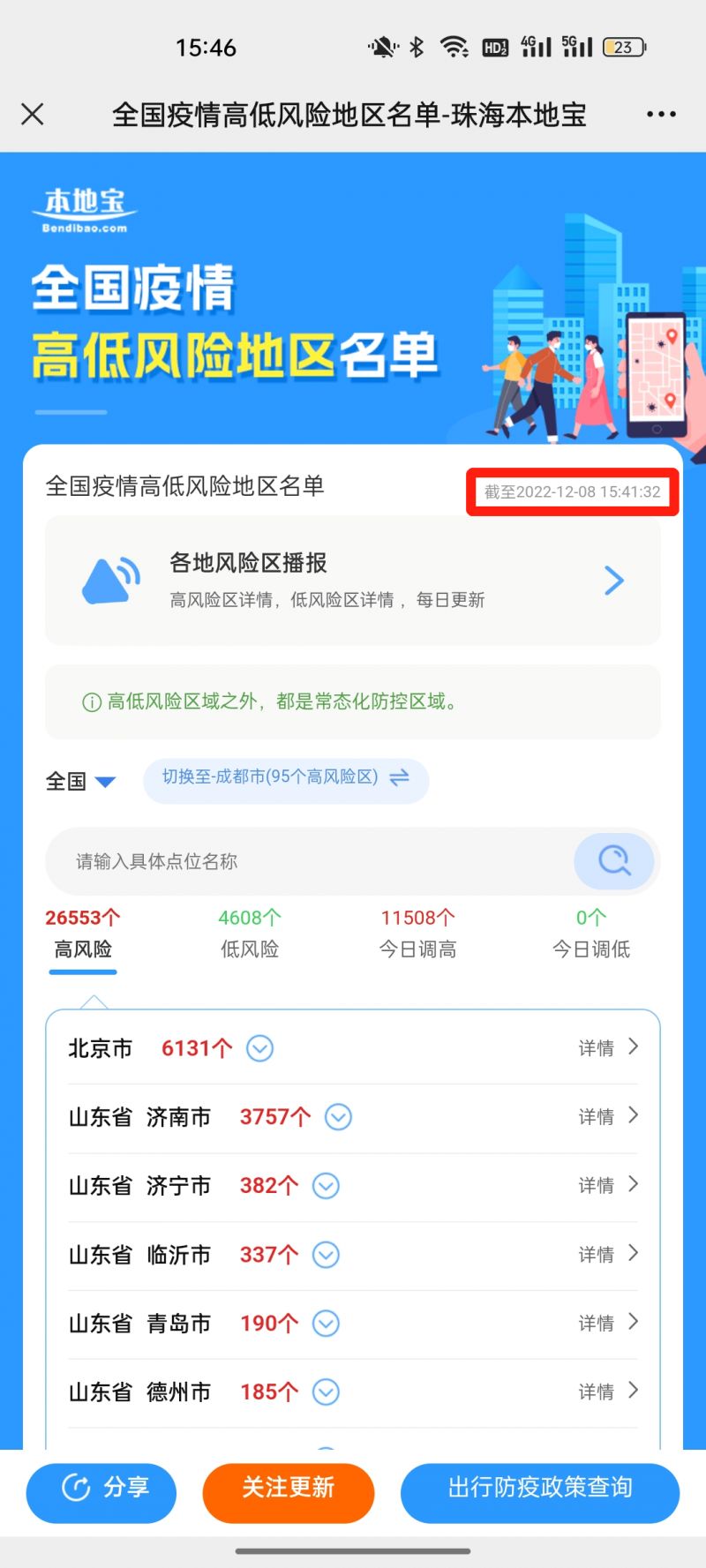This screenshot has height=1568, width=706.
Task: Switch to the 低风险 tab
Action: (250, 934)
